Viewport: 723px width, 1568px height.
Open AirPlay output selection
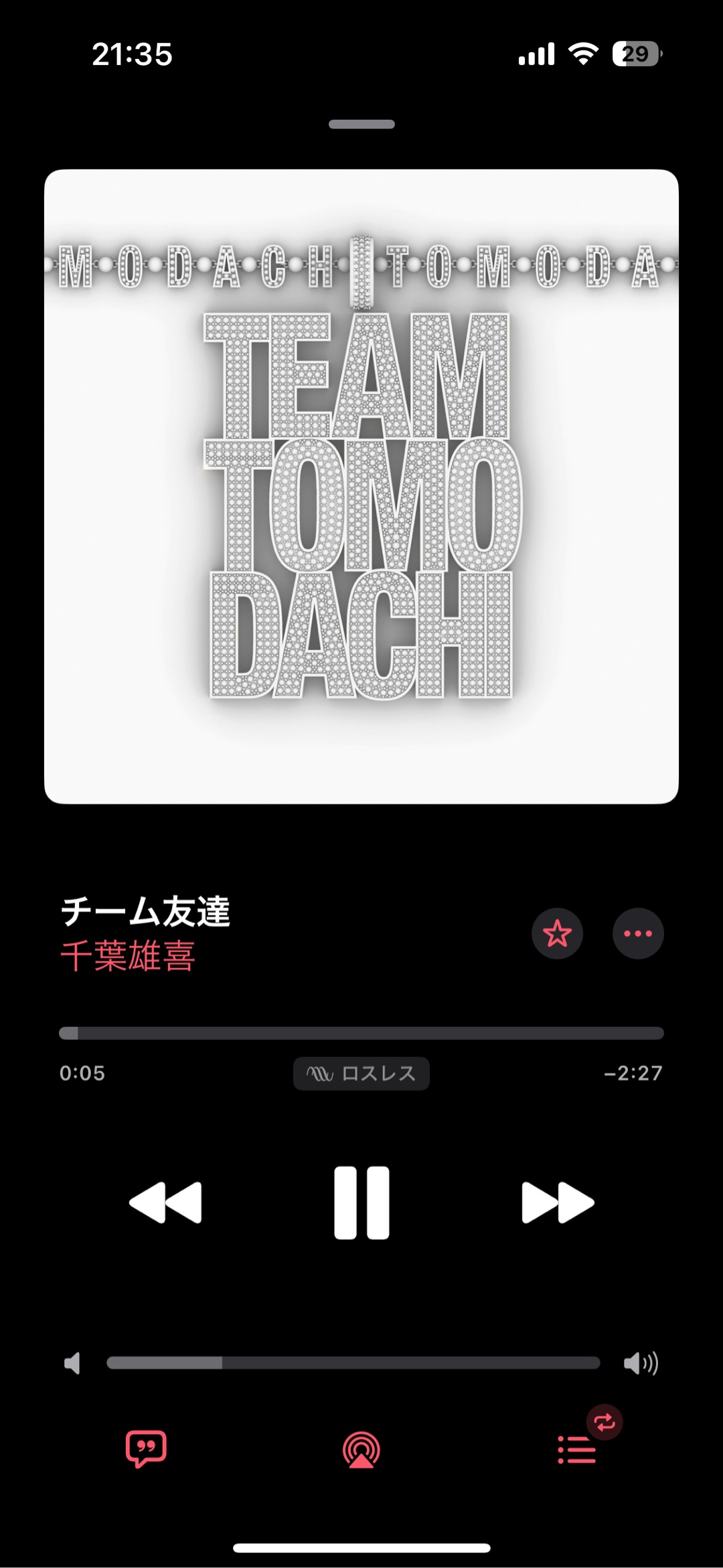pyautogui.click(x=361, y=1450)
